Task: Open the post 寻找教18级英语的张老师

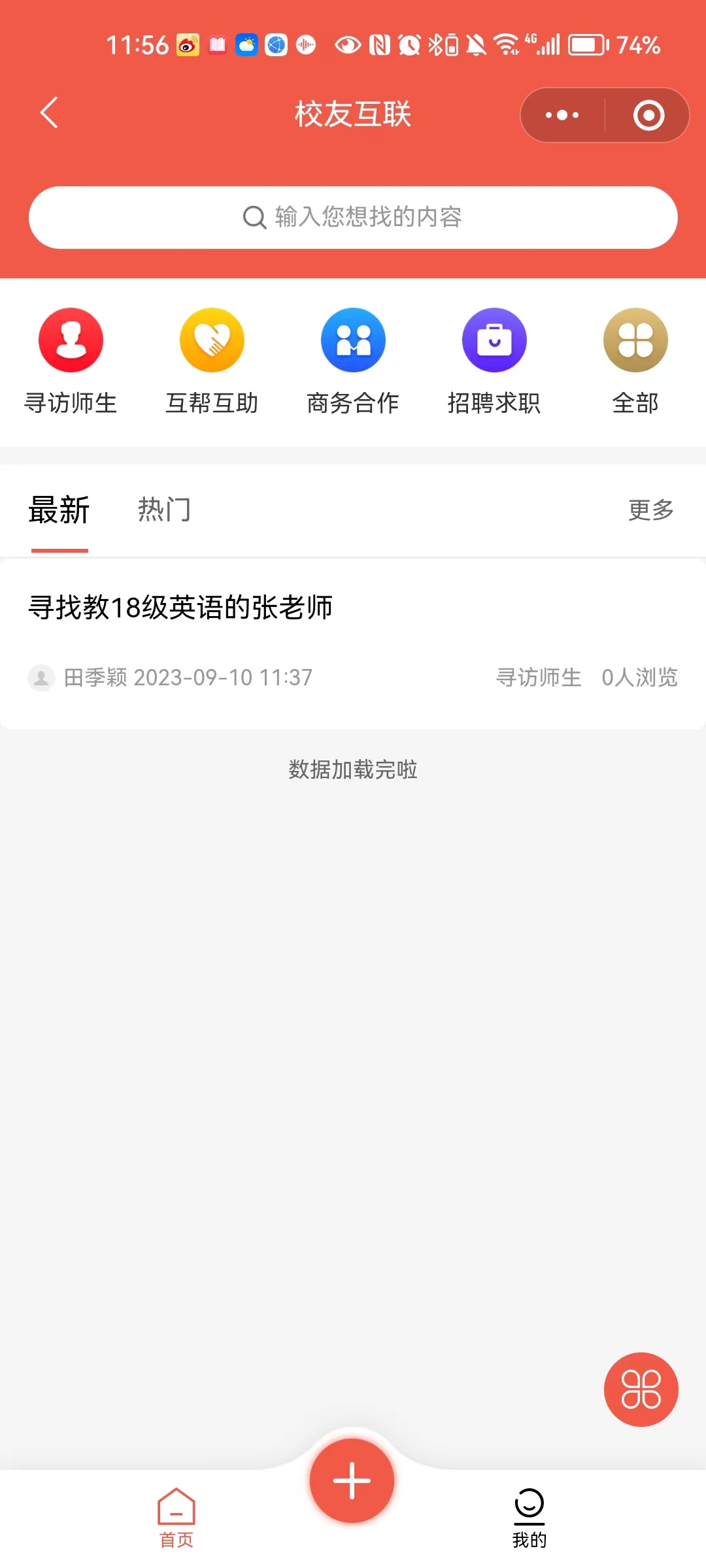Action: pos(180,608)
